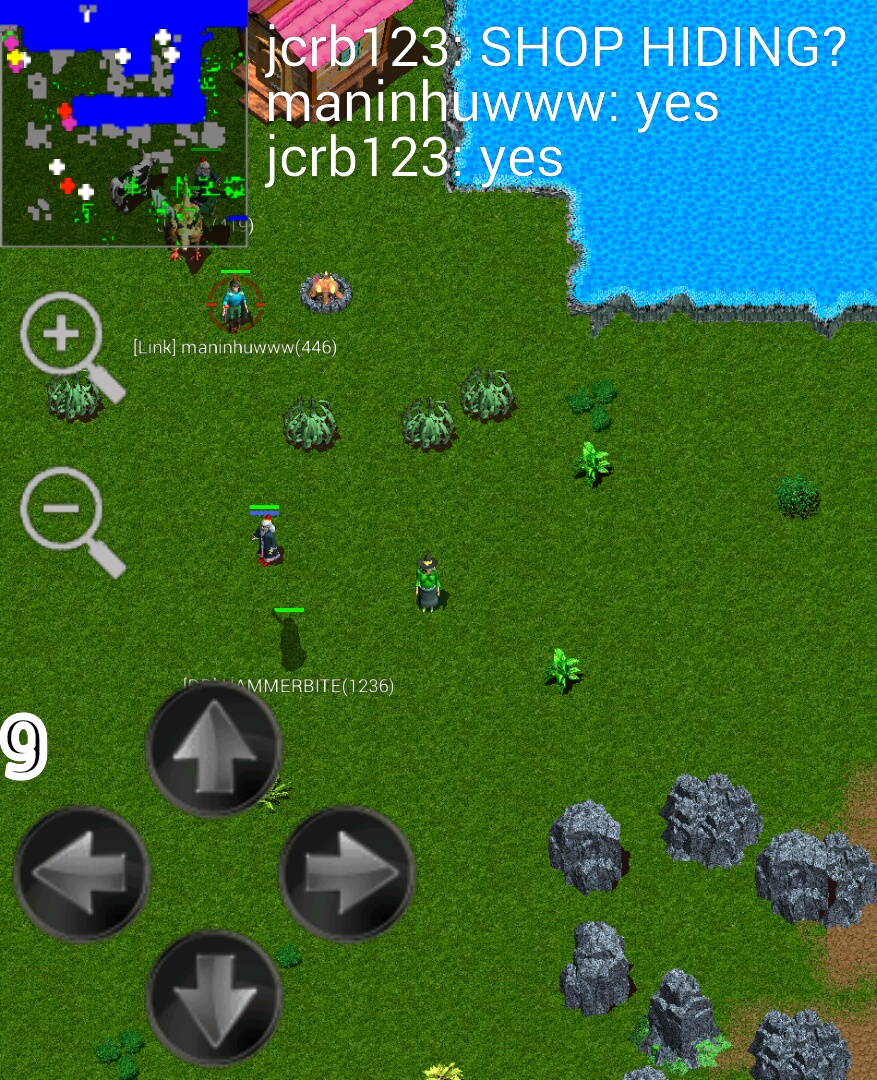Viewport: 877px width, 1080px height.
Task: Tap the zoom in magnifier
Action: [63, 334]
